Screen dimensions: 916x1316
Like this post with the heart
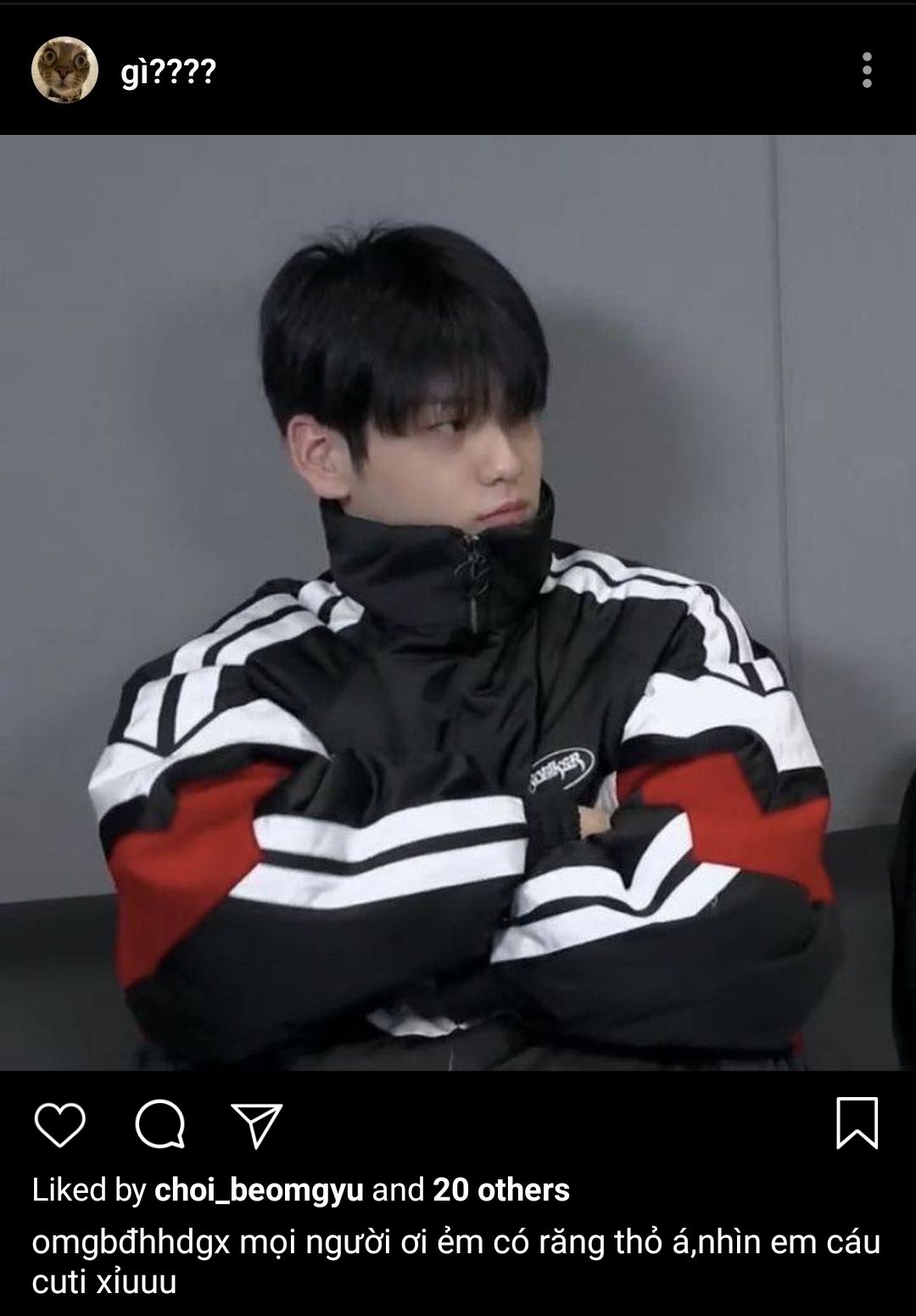click(59, 1125)
